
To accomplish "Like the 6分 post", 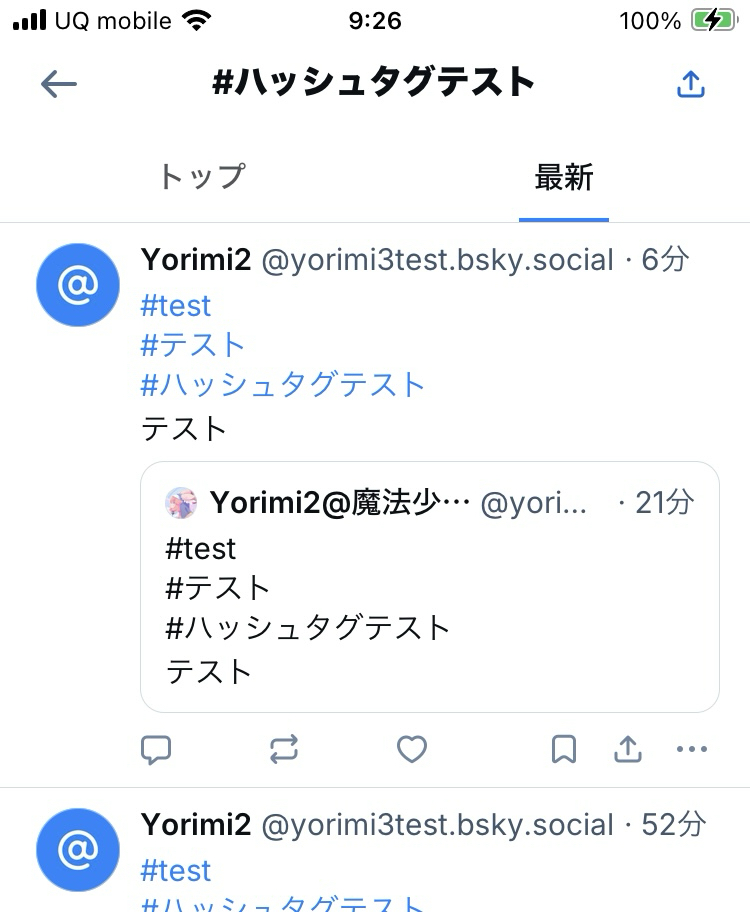I will click(412, 749).
